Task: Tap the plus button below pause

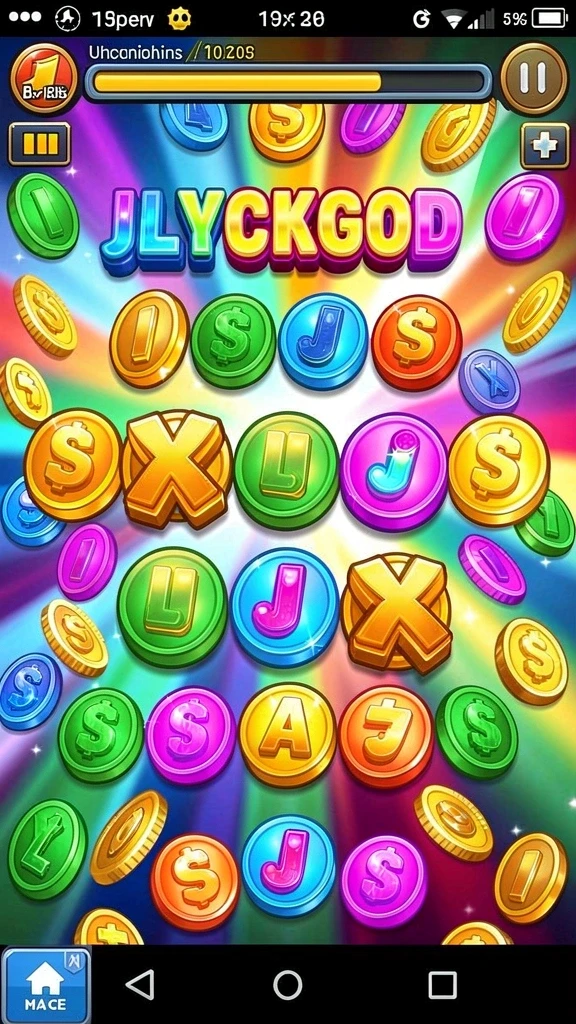Action: pos(544,146)
